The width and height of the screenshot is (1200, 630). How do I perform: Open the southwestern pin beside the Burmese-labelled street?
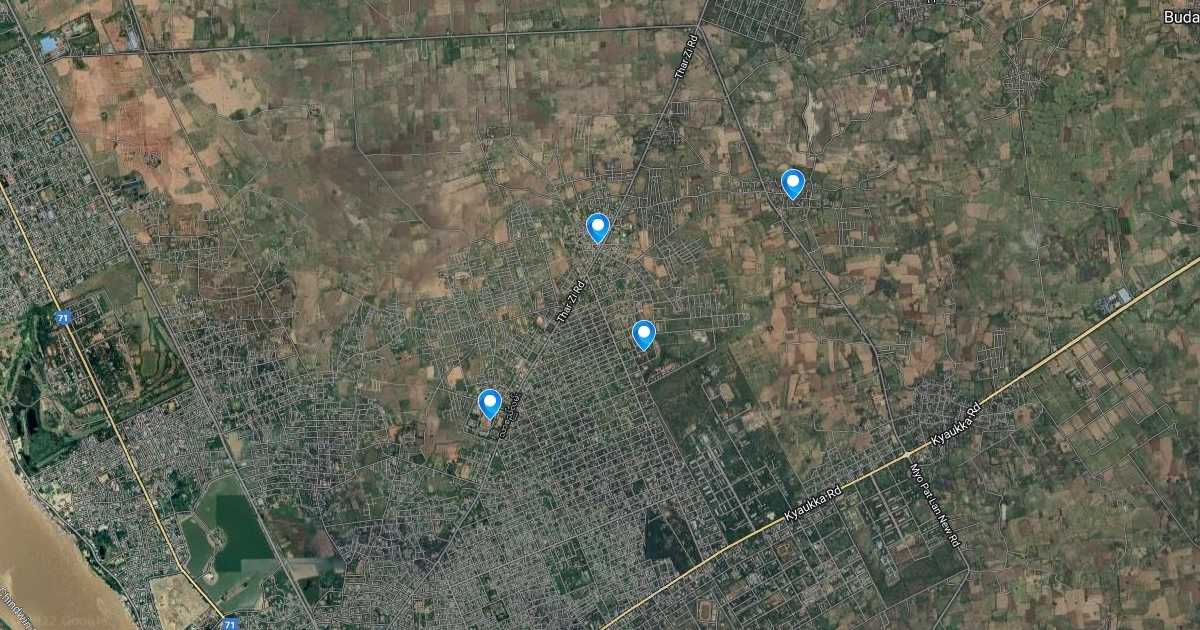coord(489,403)
